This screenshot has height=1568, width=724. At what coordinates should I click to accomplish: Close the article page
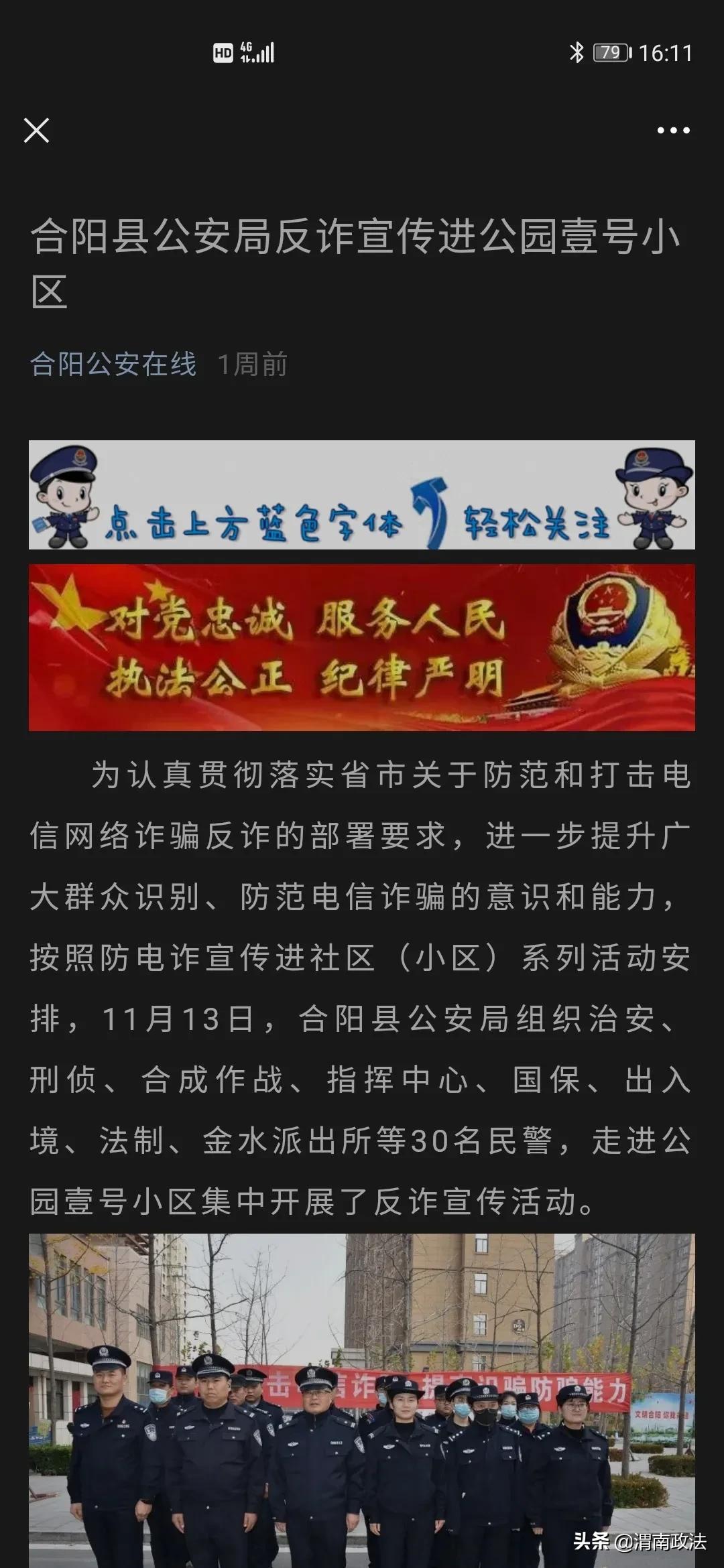click(x=36, y=131)
